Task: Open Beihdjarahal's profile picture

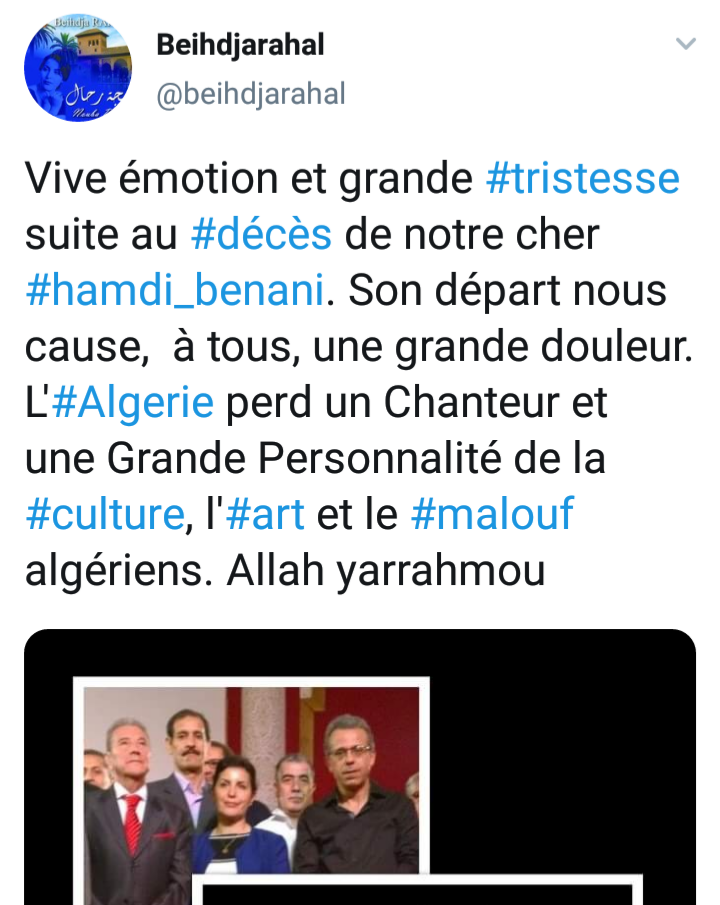Action: pyautogui.click(x=78, y=68)
